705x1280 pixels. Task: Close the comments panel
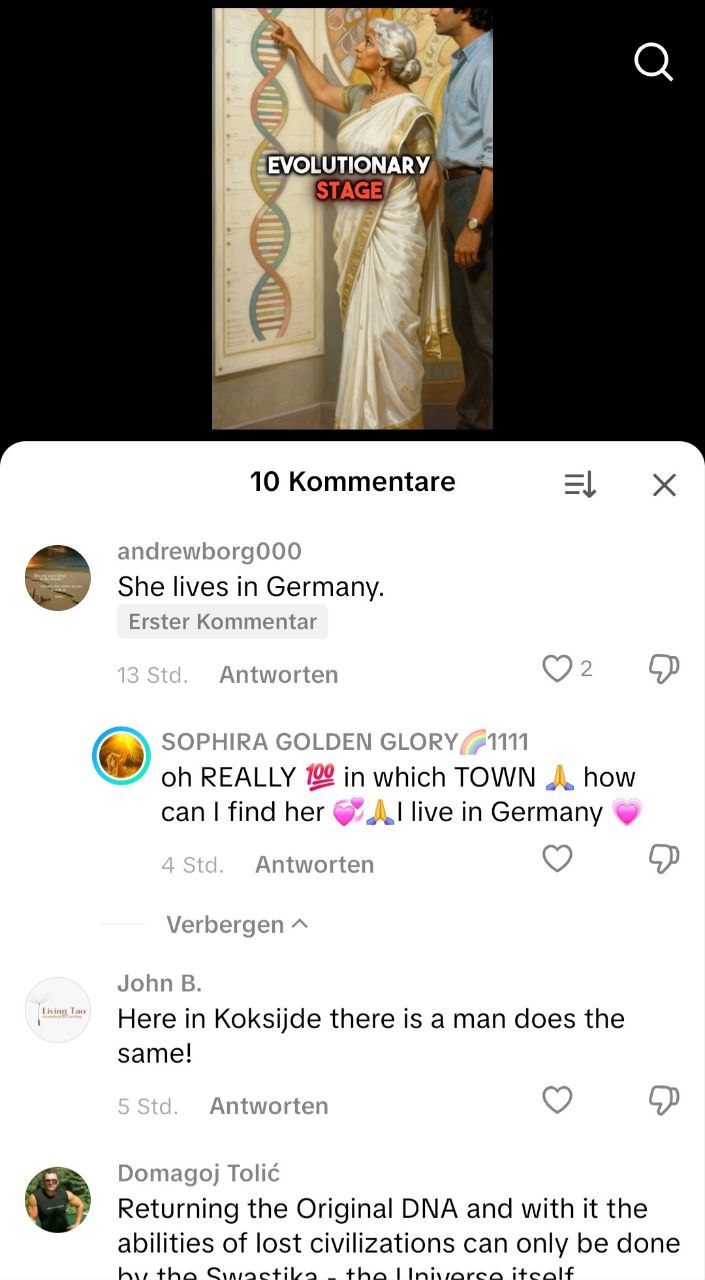coord(664,485)
